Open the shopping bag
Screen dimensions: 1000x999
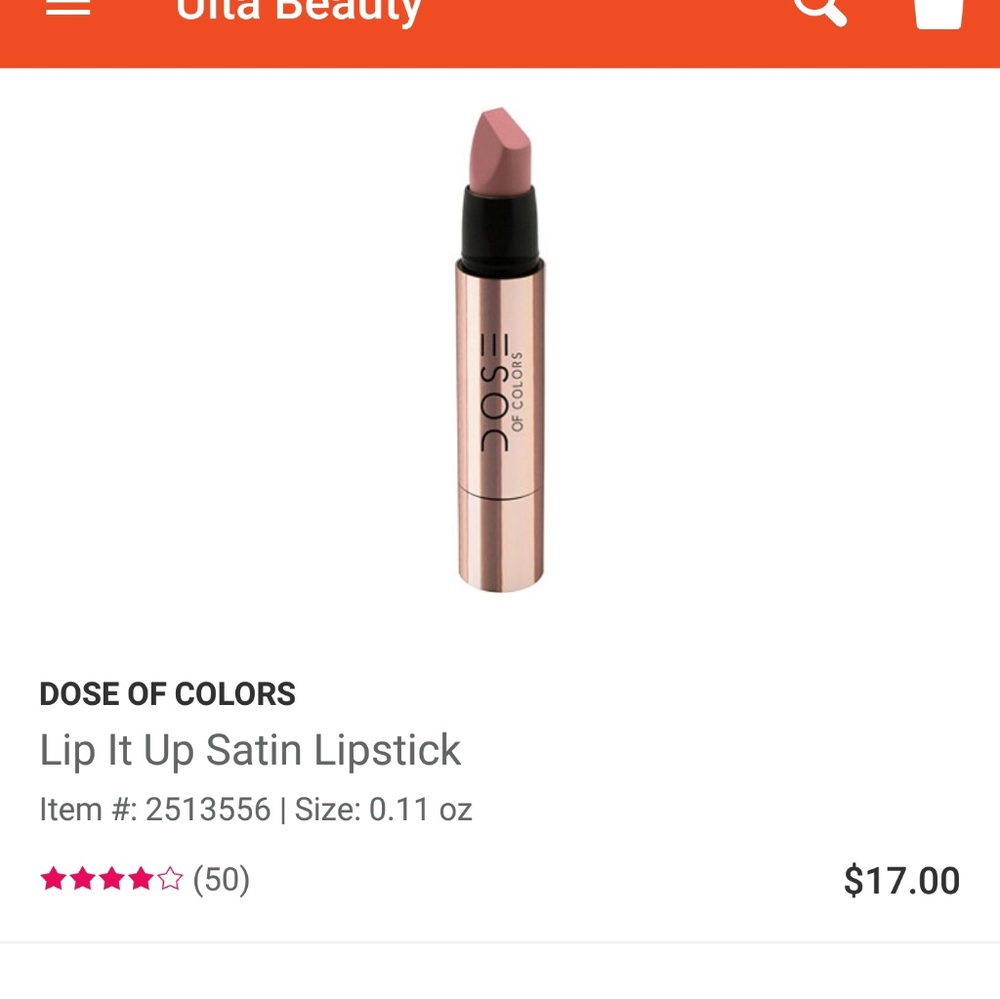click(x=938, y=10)
